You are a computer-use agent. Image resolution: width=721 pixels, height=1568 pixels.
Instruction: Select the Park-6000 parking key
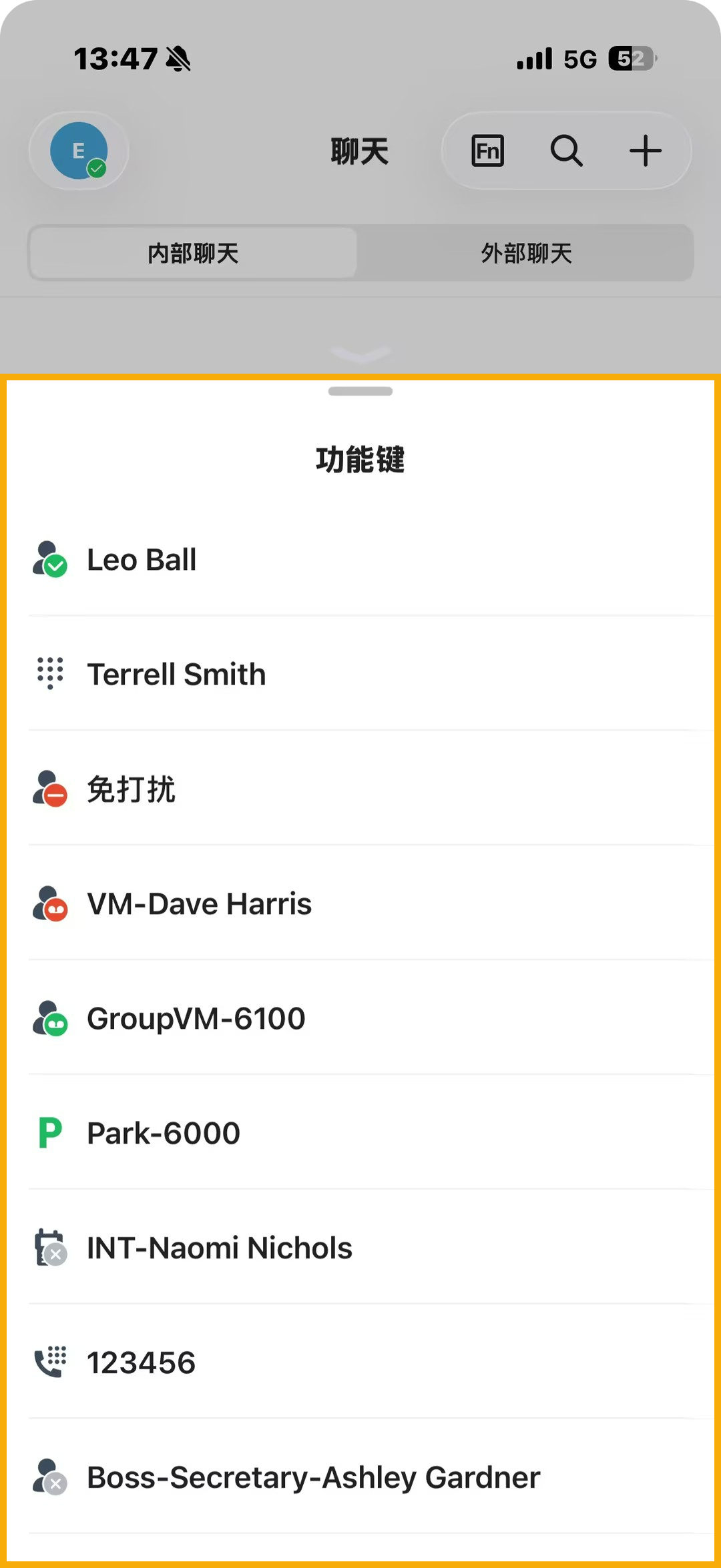tap(164, 1133)
